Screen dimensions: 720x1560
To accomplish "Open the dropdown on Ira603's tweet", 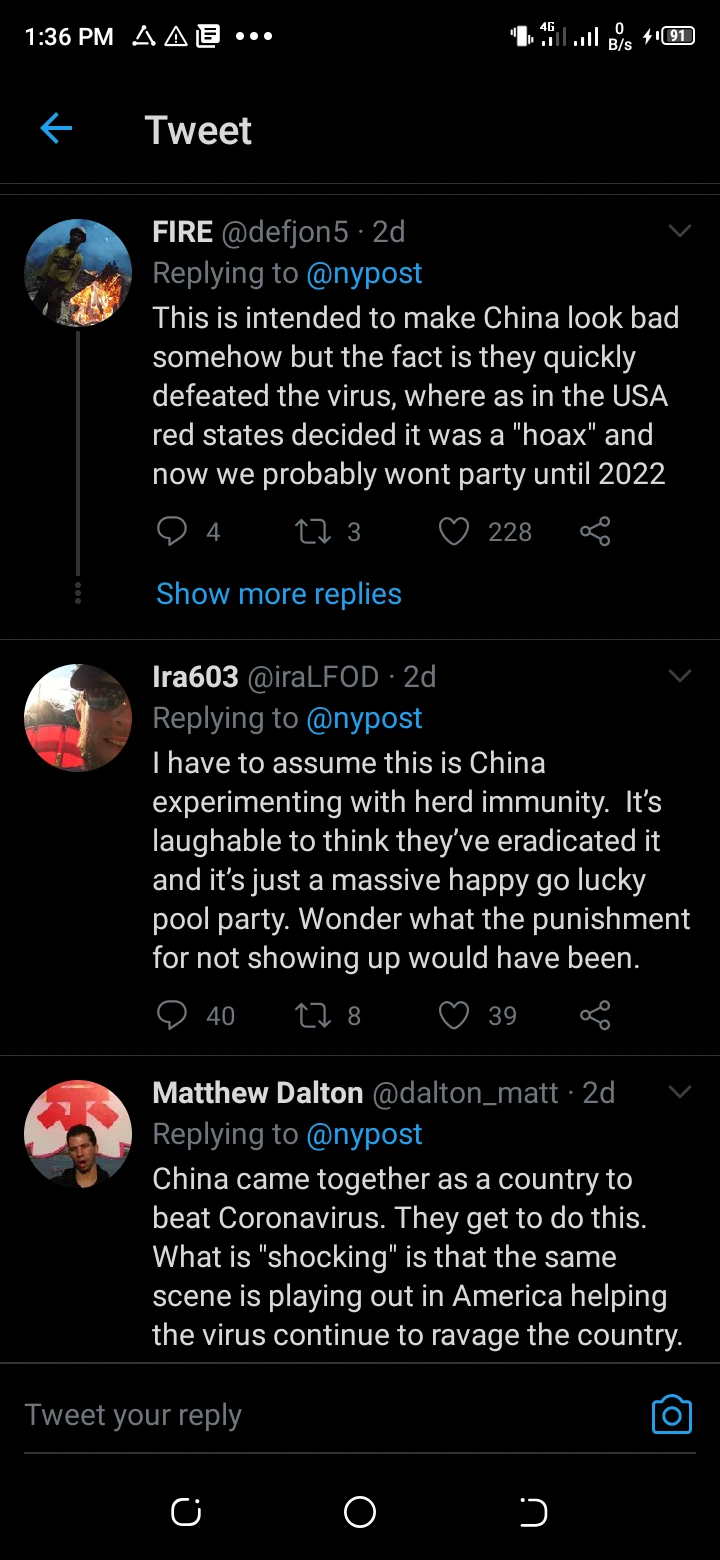I will [679, 677].
